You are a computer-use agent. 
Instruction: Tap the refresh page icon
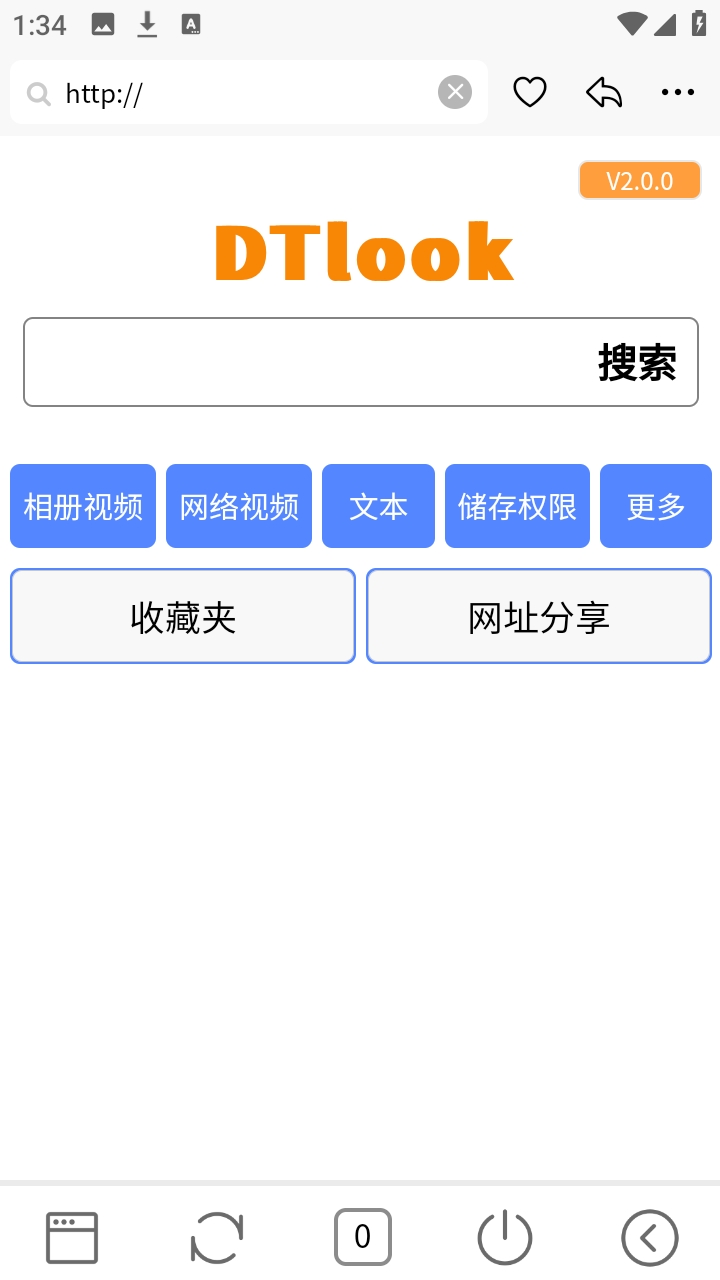point(216,1237)
